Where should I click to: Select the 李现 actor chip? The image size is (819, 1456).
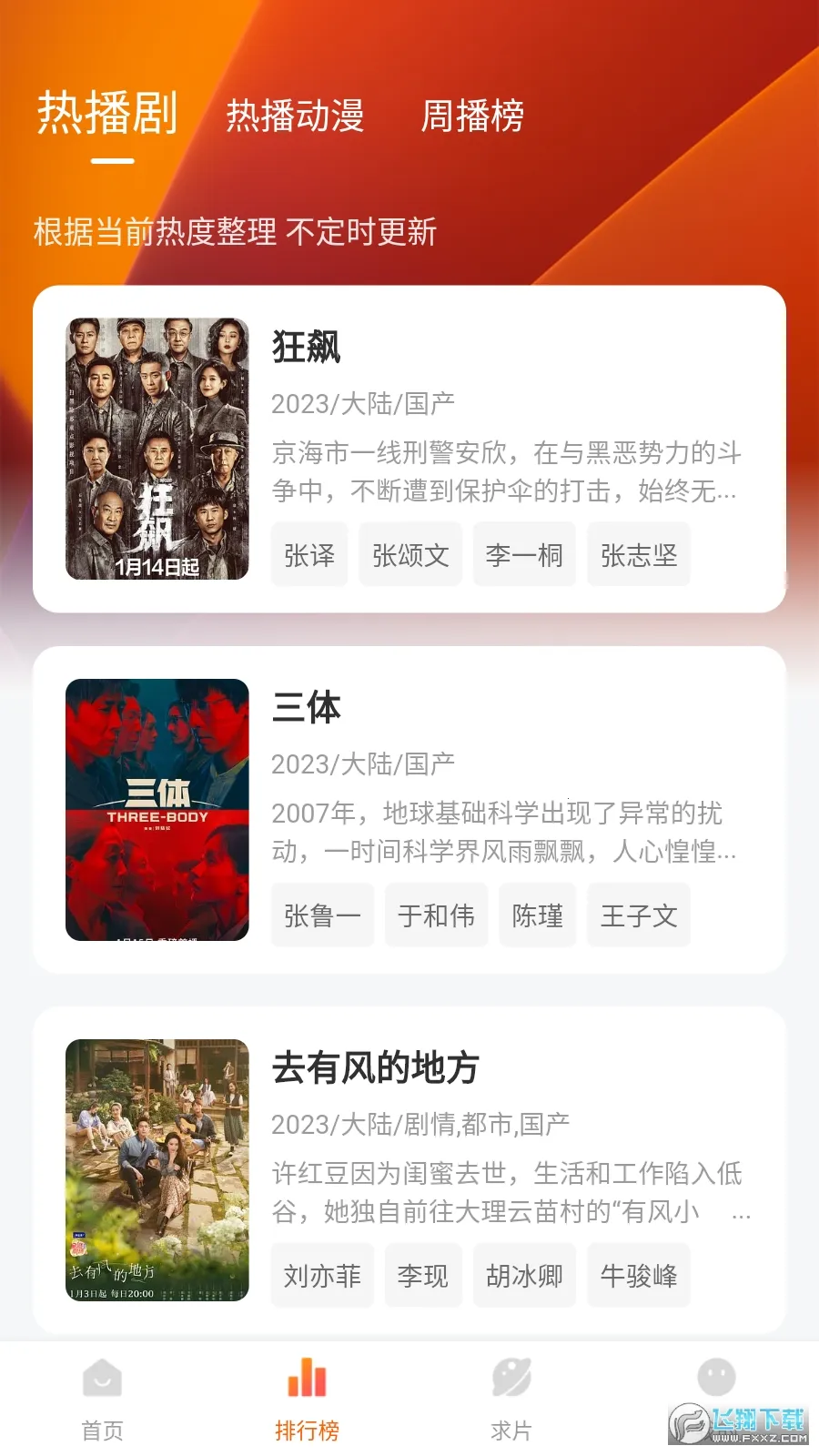423,1276
